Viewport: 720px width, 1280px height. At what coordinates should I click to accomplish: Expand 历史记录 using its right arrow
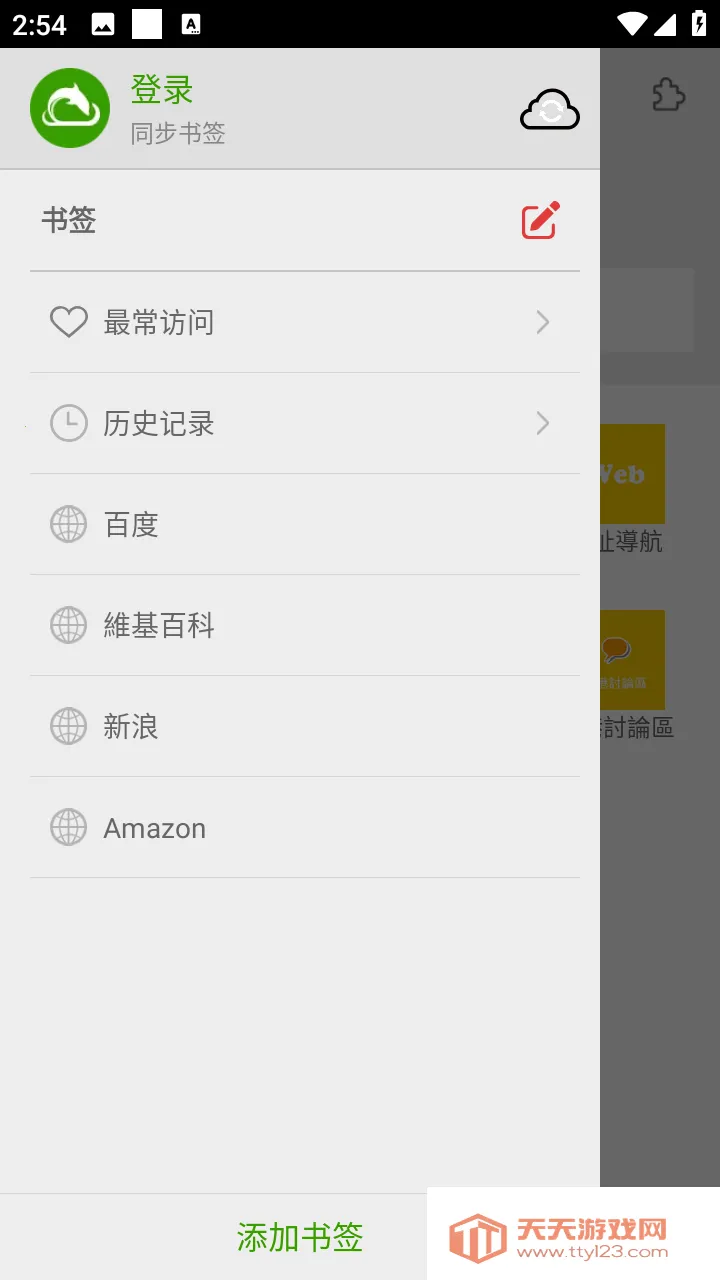click(x=542, y=423)
